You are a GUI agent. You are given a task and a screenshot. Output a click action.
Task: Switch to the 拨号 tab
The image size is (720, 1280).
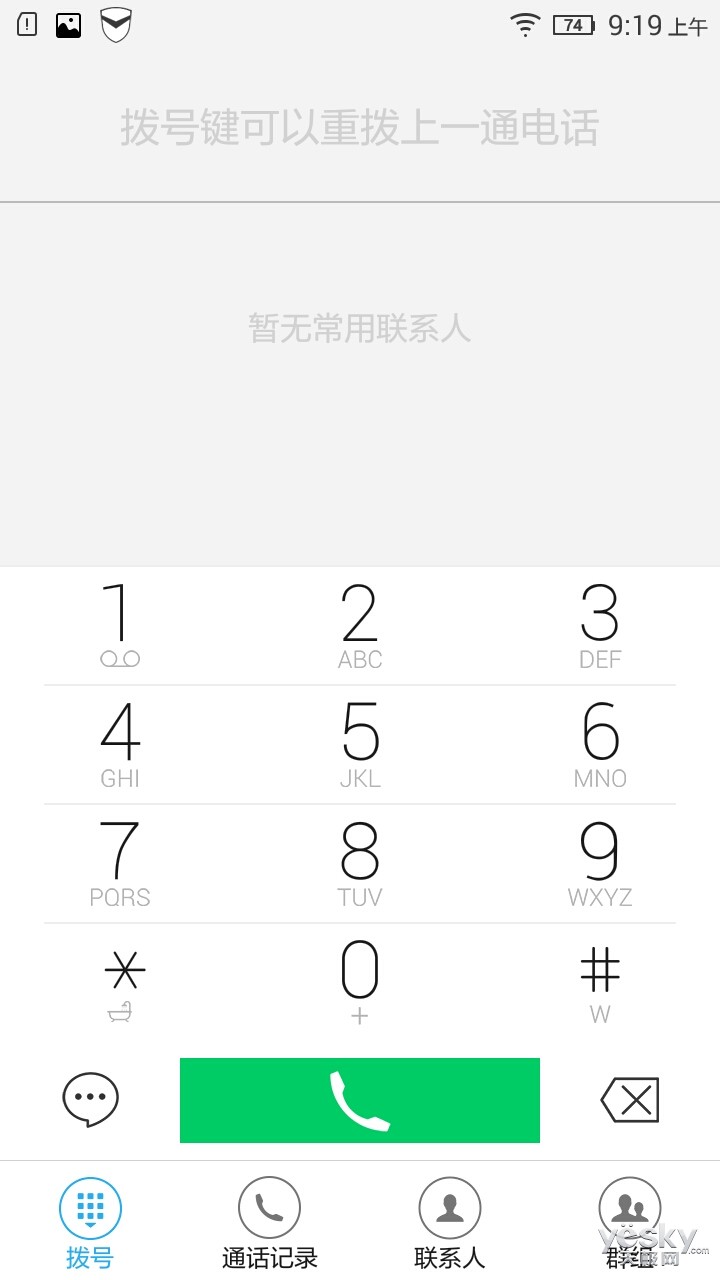90,1224
